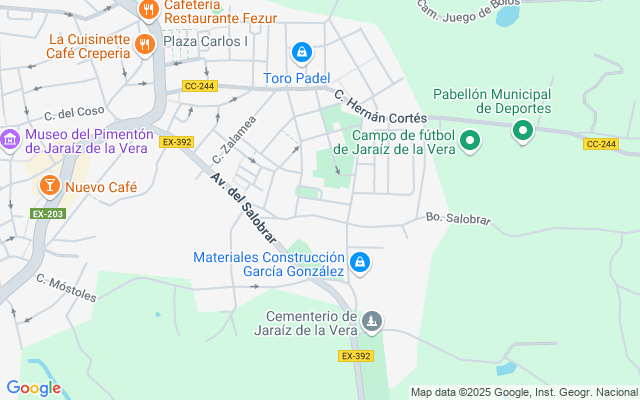Open the Toro Padel place marker
The height and width of the screenshot is (400, 640).
pos(302,51)
